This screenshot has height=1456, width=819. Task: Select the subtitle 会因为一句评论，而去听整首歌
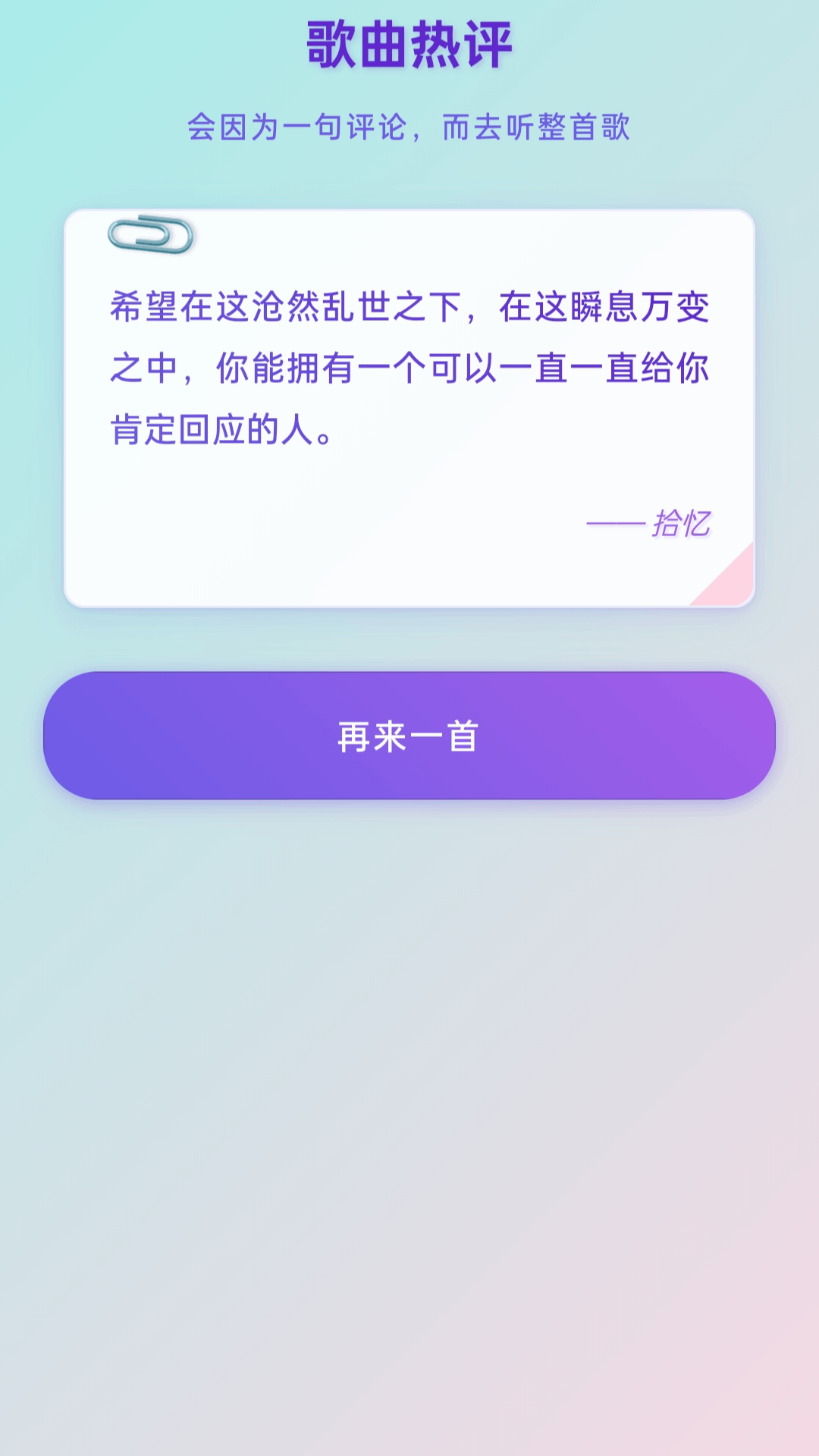[x=409, y=125]
